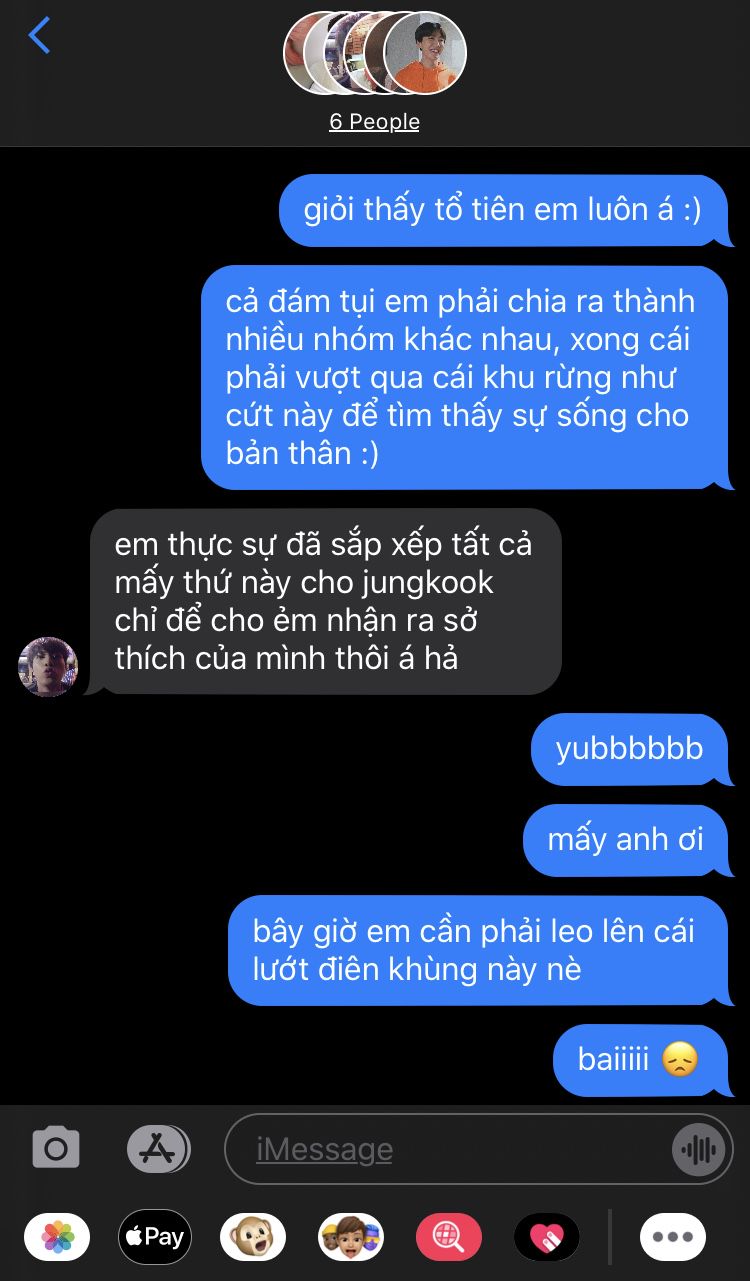
Task: Open Memoji stickers
Action: (351, 1237)
